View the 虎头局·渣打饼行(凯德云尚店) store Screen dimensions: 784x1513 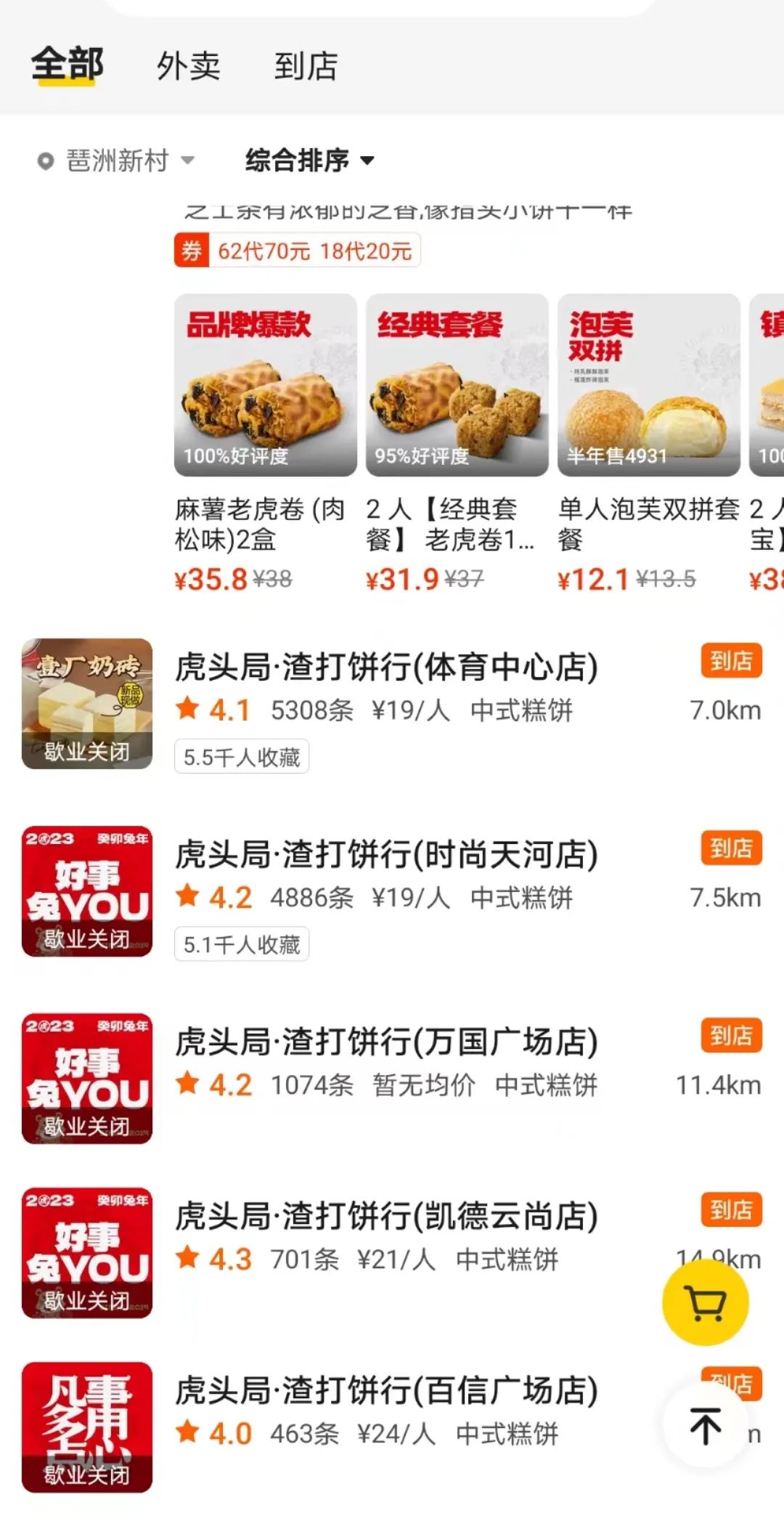pos(386,1217)
